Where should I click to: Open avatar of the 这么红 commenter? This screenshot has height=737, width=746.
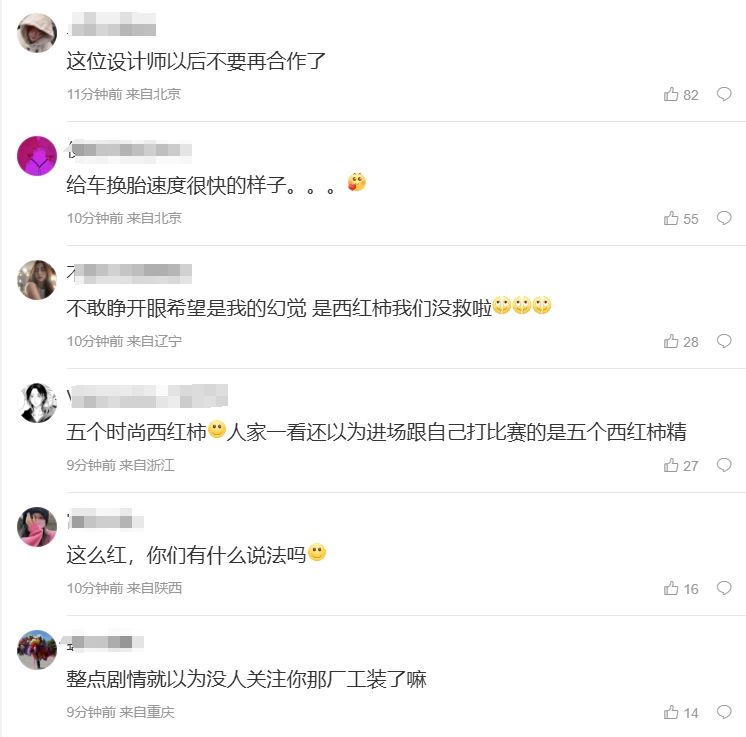click(37, 527)
